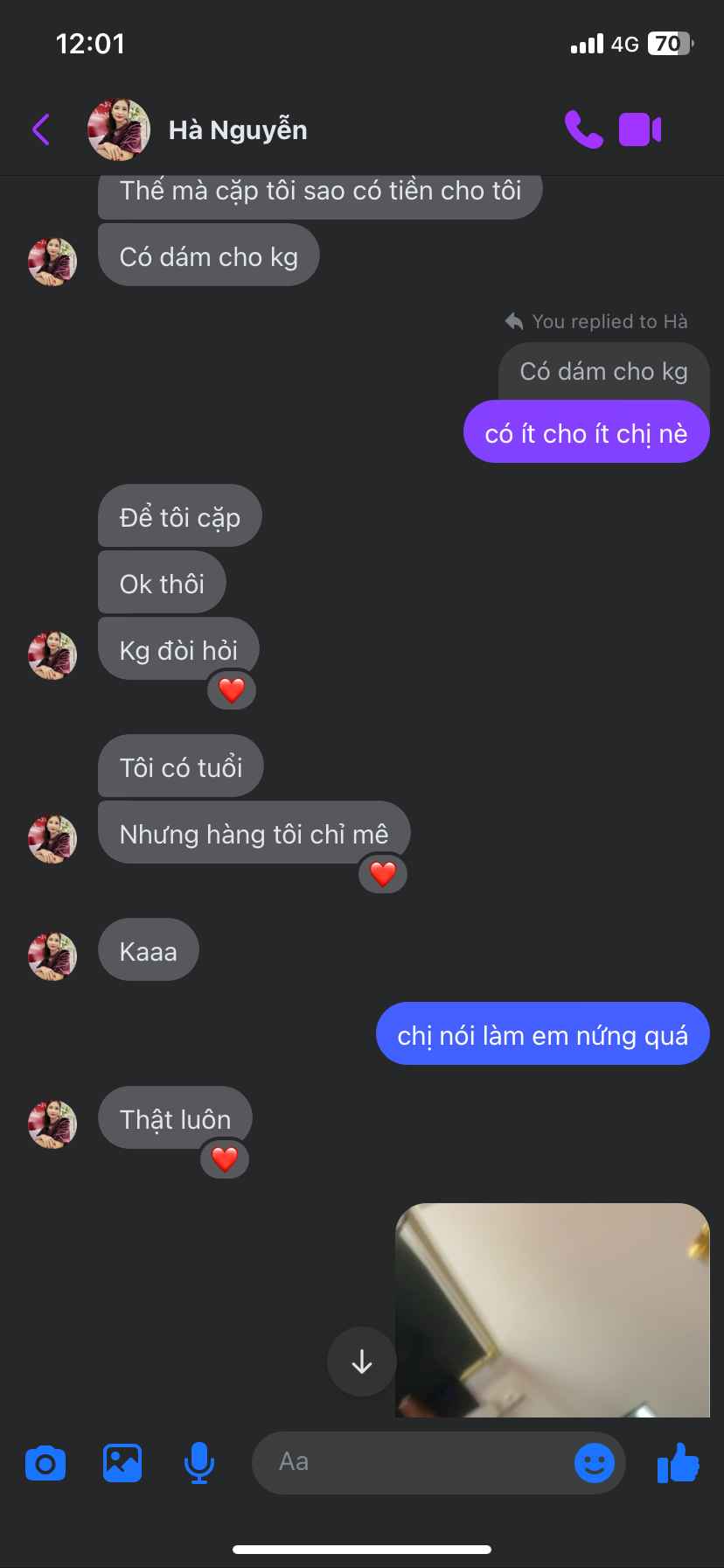Open Hà Nguyễn's profile from header

tap(236, 129)
